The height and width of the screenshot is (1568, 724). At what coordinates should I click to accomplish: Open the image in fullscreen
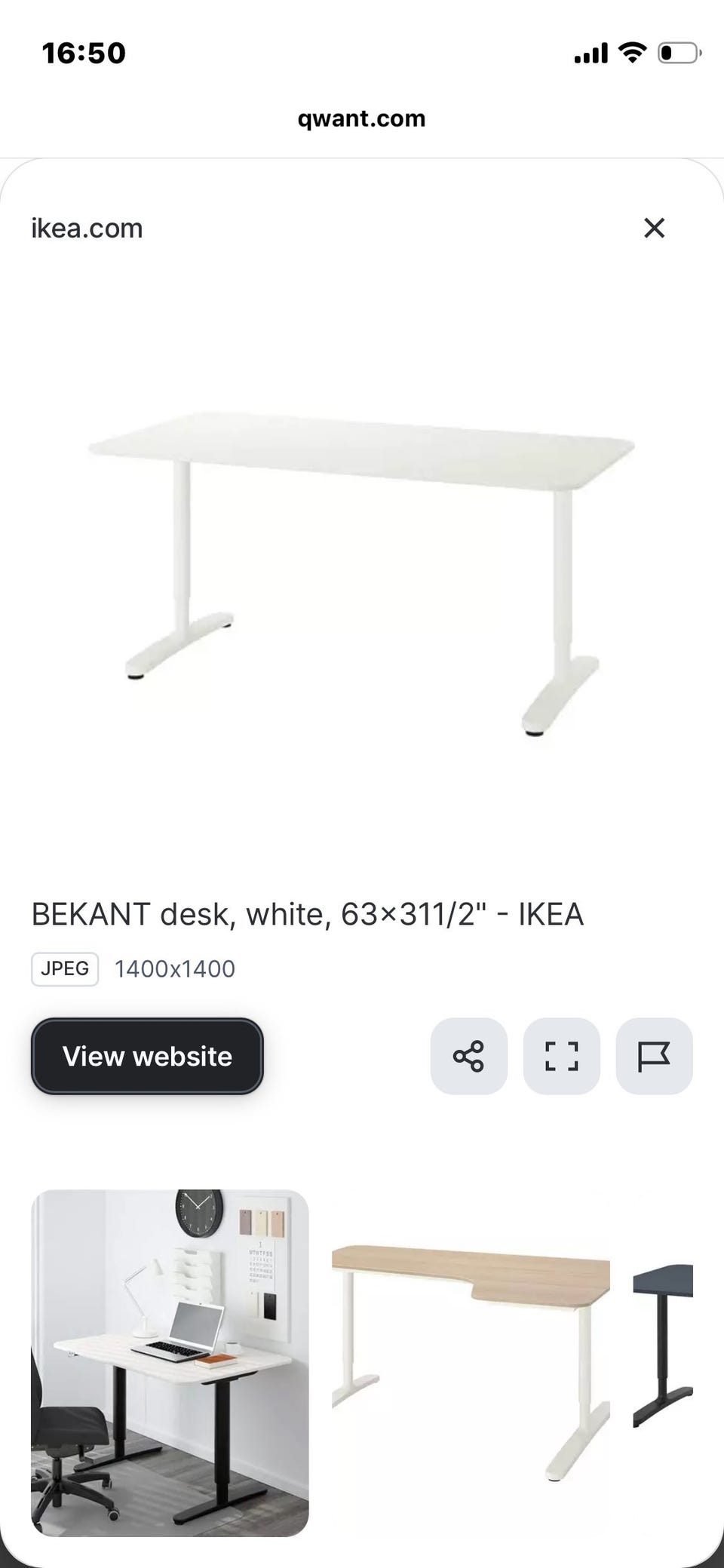pos(561,1056)
